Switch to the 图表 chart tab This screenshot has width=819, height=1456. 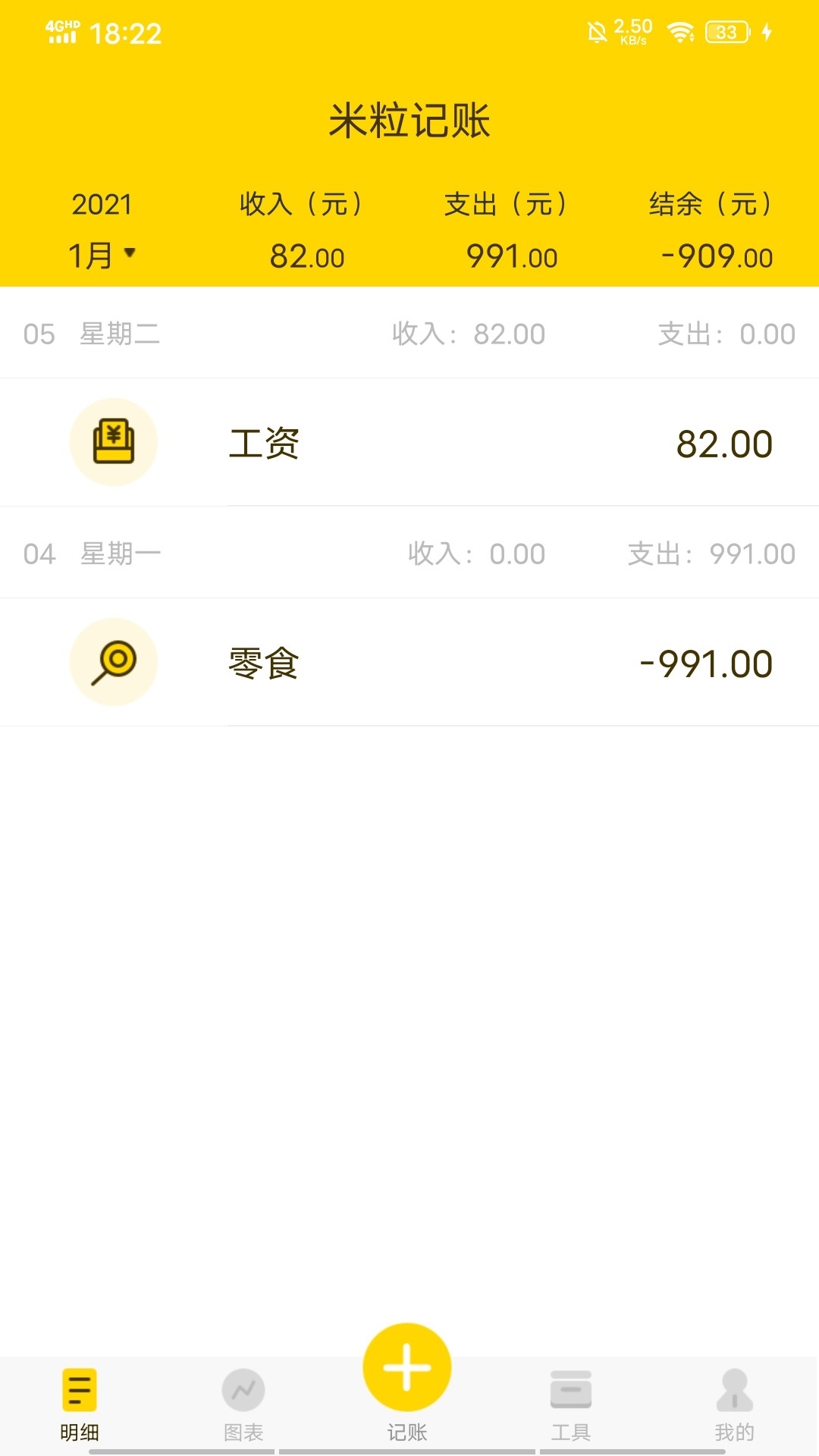click(x=243, y=1404)
